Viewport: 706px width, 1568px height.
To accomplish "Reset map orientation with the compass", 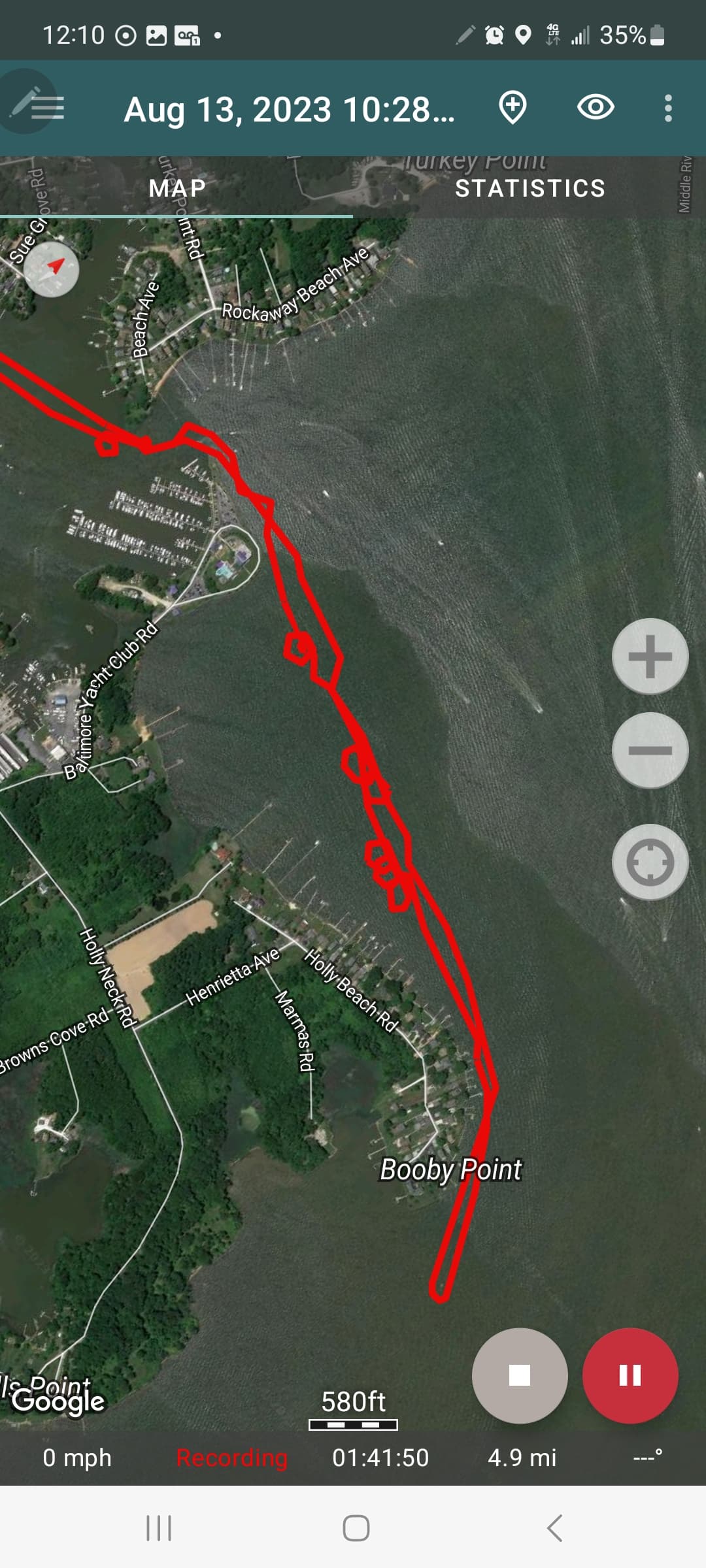I will pos(52,269).
